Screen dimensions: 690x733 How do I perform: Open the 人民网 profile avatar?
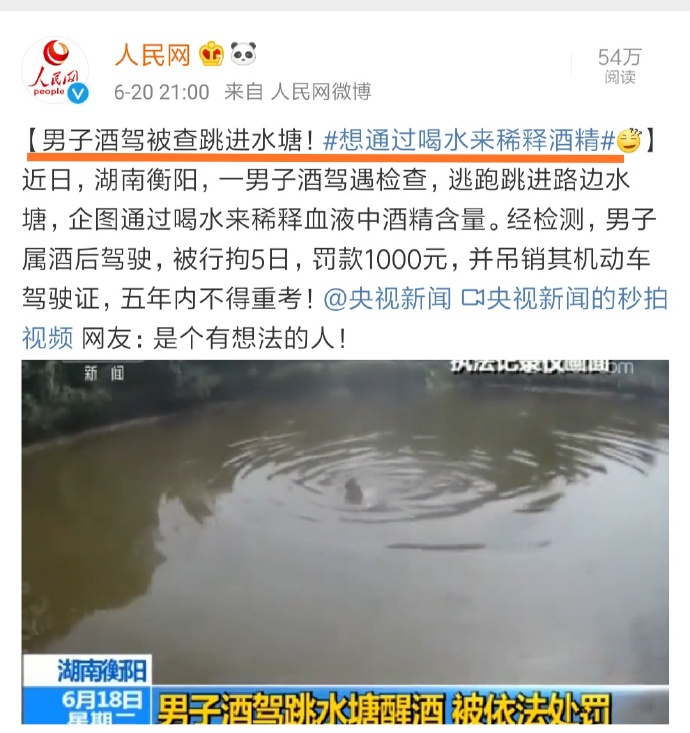pos(55,70)
